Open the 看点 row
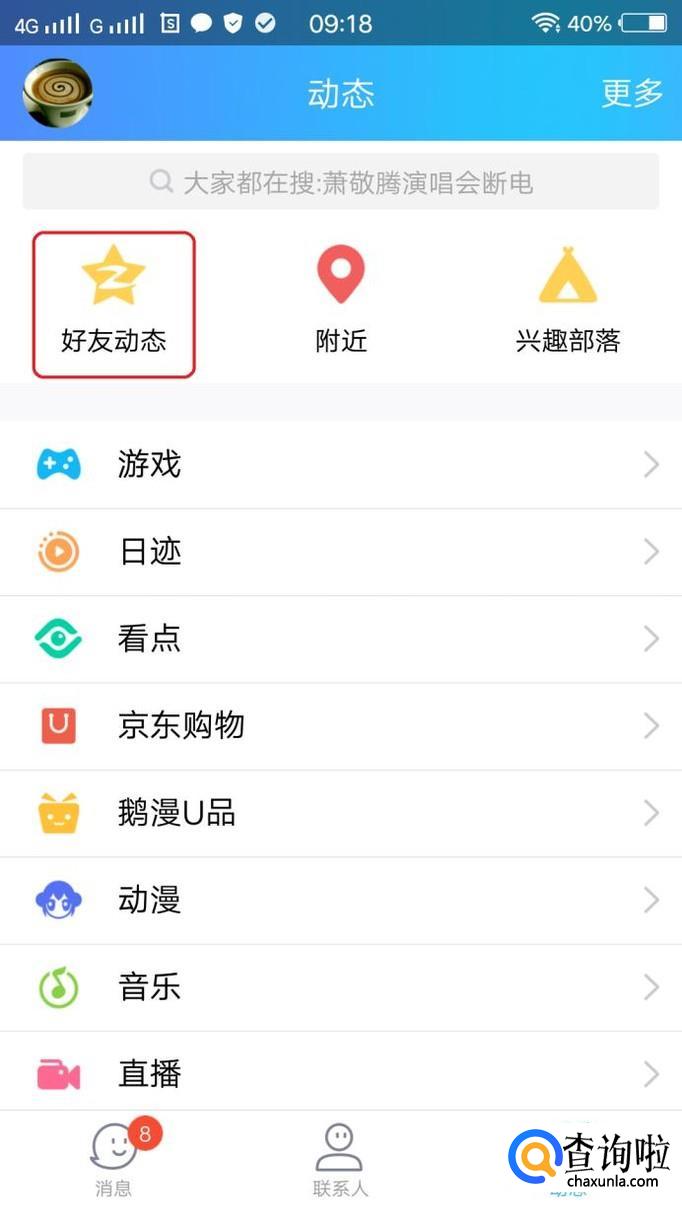 click(x=341, y=638)
